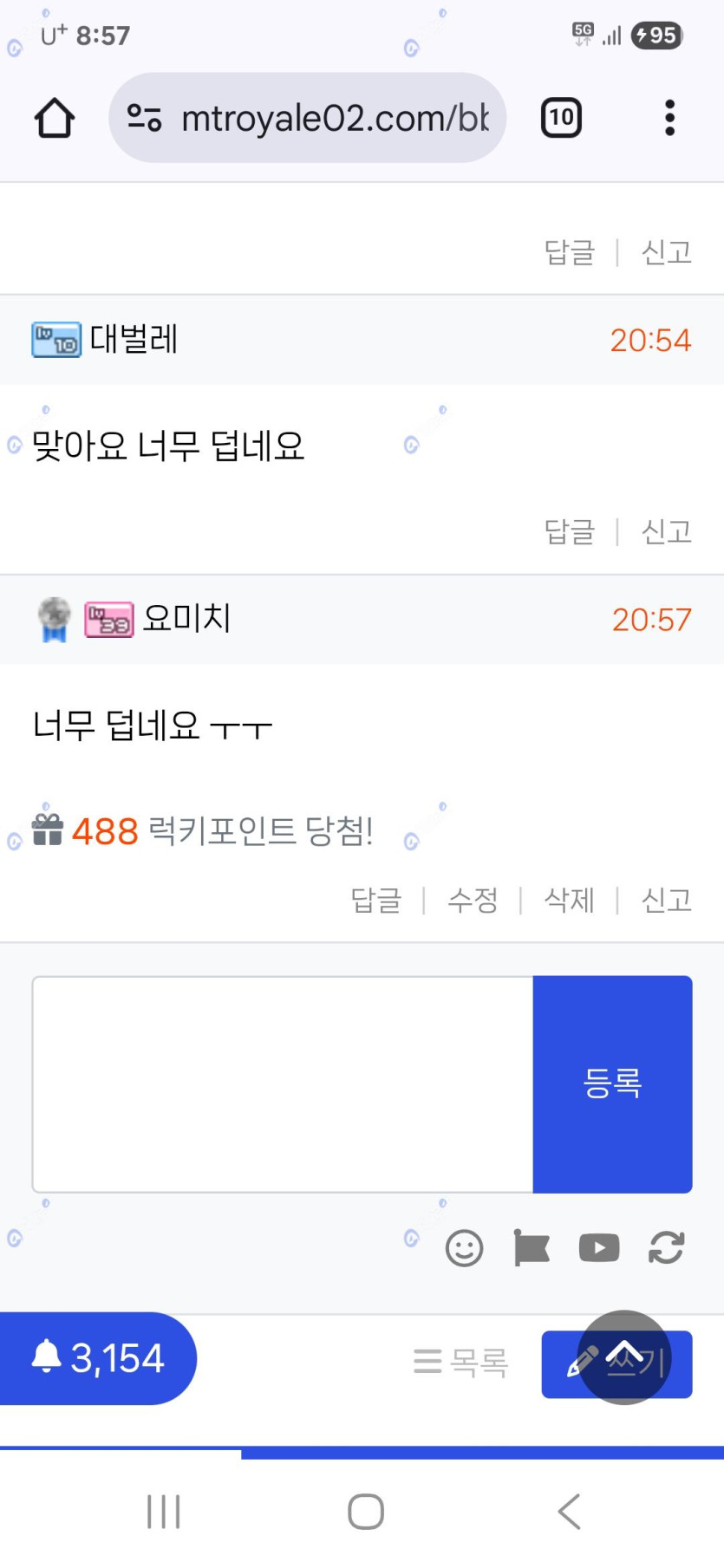Submit the comment with 등록
724x1568 pixels.
pyautogui.click(x=612, y=1084)
